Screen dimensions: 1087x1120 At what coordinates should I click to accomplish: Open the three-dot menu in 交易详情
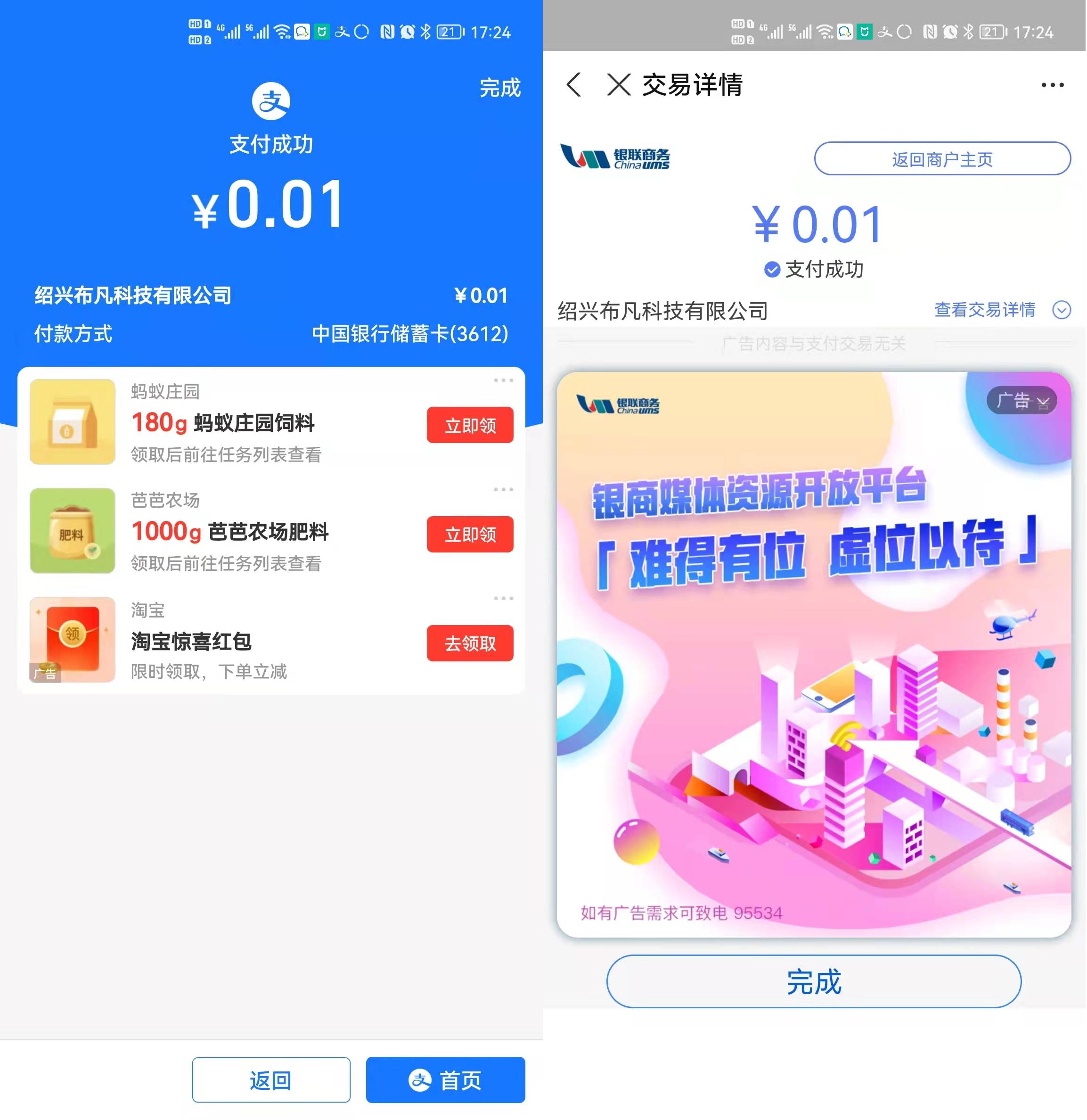[x=1052, y=85]
